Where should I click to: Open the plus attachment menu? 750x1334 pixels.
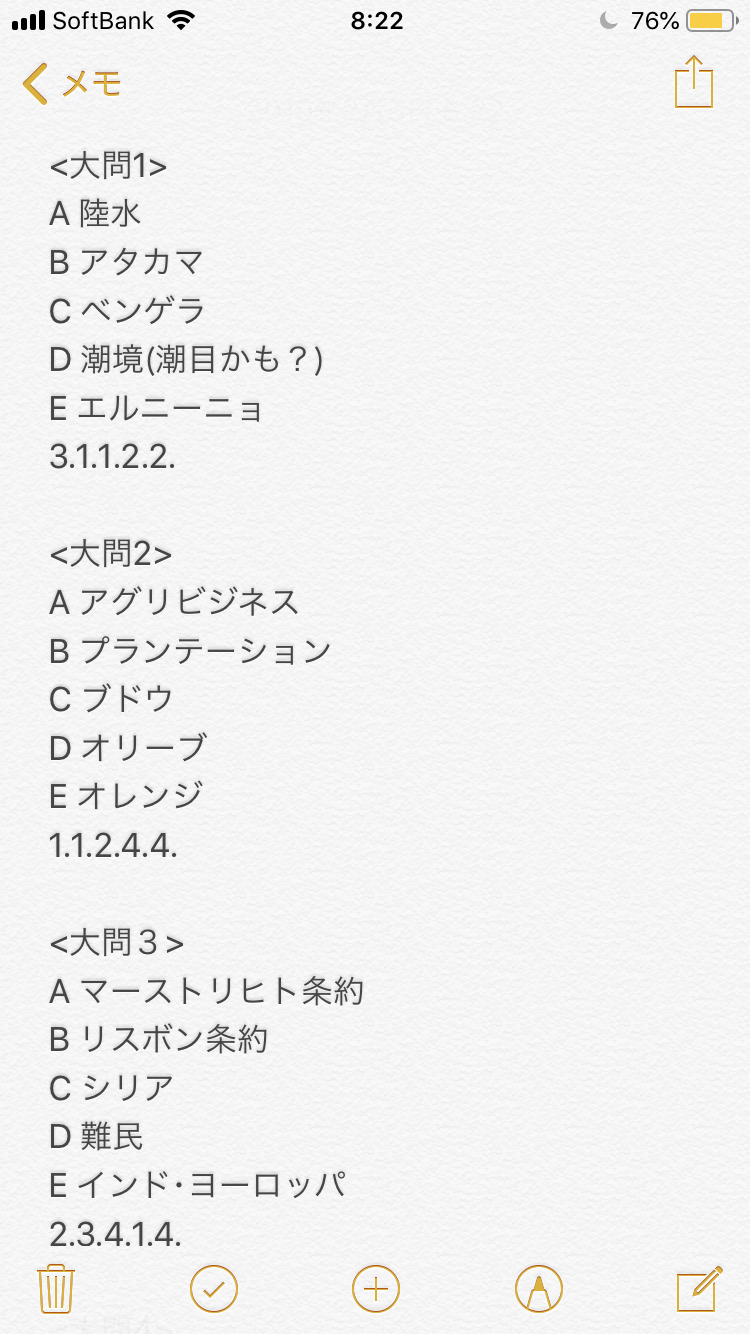pyautogui.click(x=376, y=1288)
